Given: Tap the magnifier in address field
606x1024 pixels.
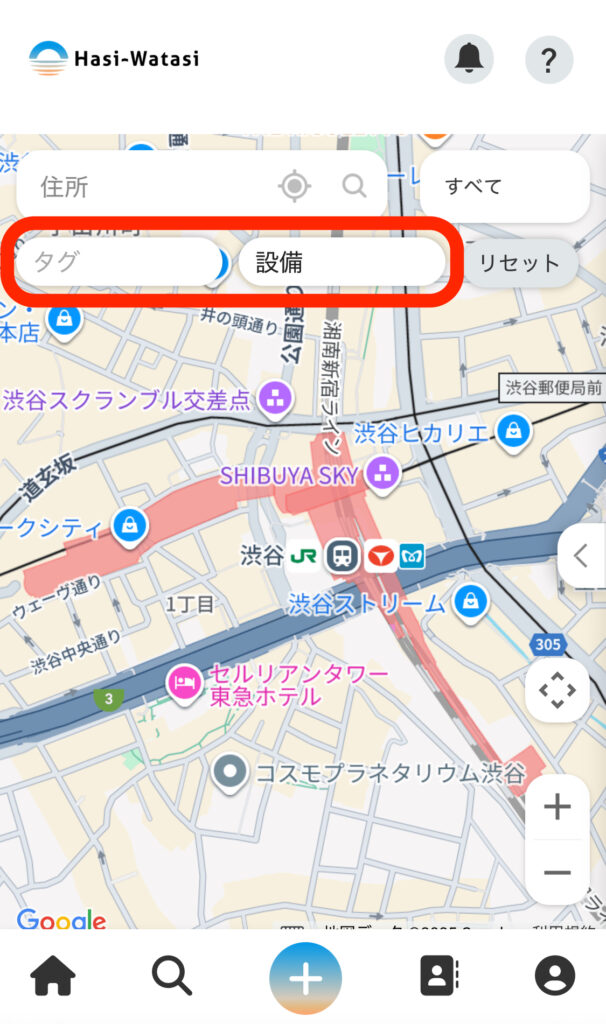Looking at the screenshot, I should click(354, 186).
